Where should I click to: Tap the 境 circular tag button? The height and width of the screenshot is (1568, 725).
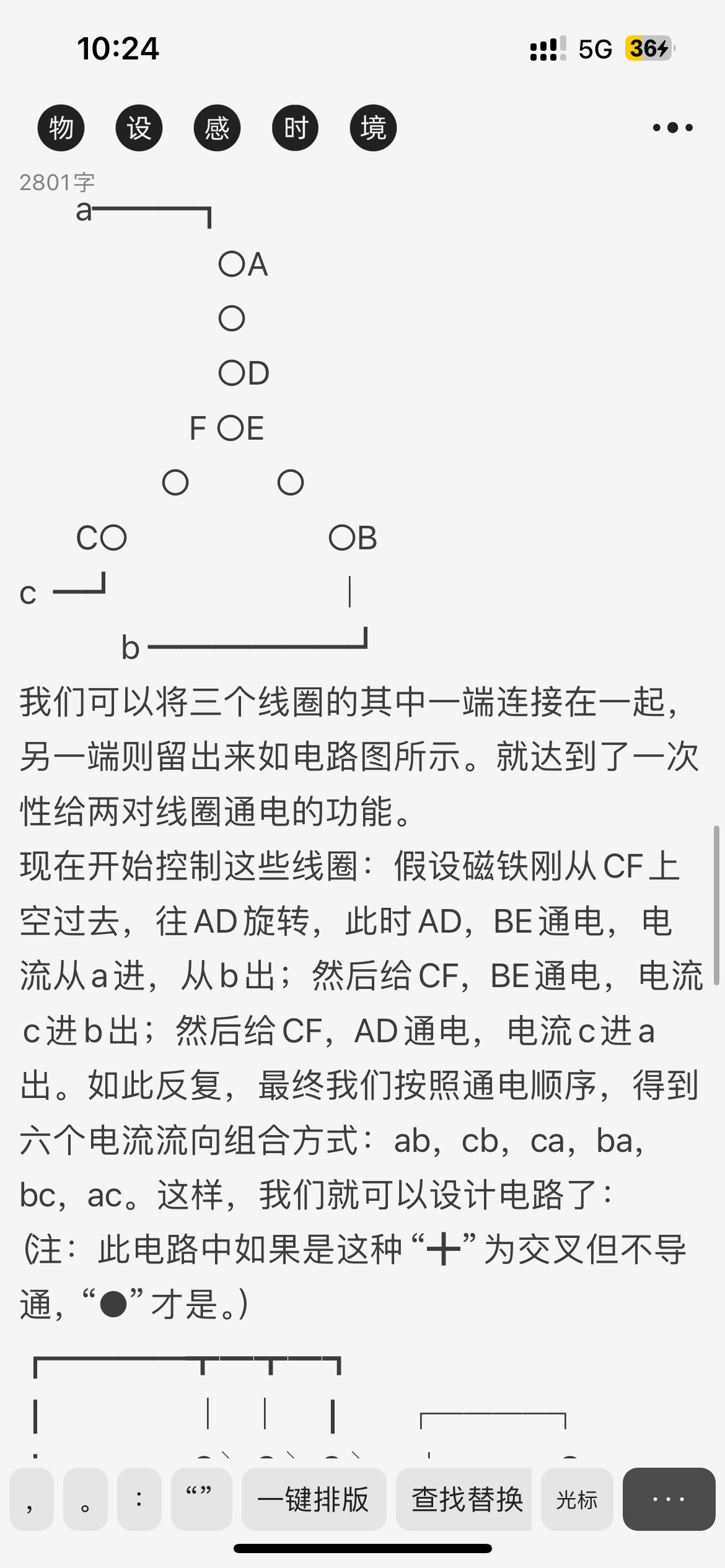[x=373, y=128]
